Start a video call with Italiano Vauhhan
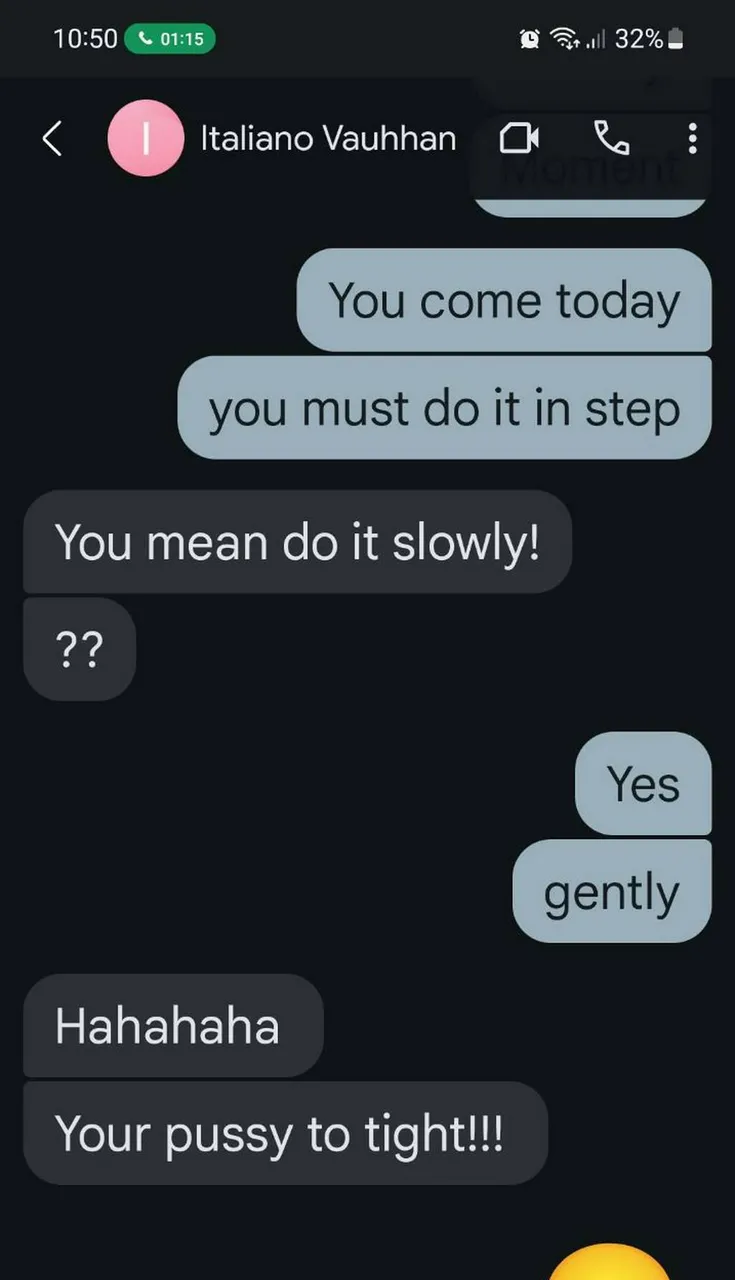The width and height of the screenshot is (735, 1280). pyautogui.click(x=519, y=139)
